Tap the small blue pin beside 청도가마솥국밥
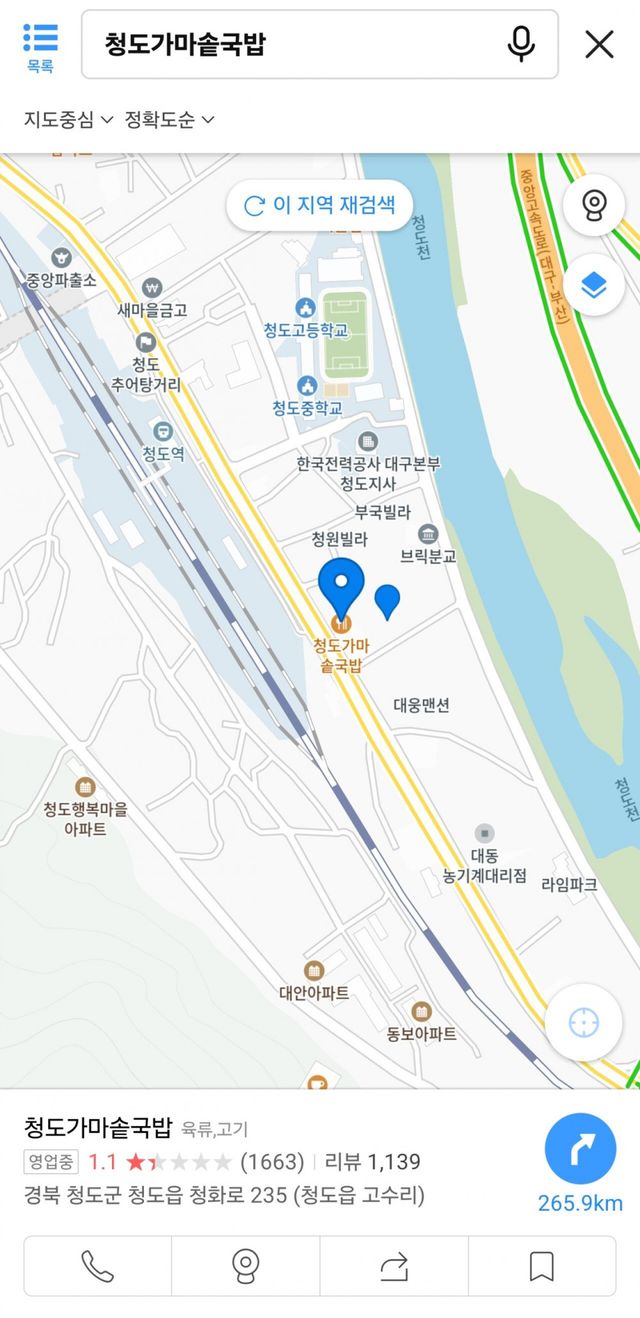Screen dimensions: 640x1318 pos(387,601)
